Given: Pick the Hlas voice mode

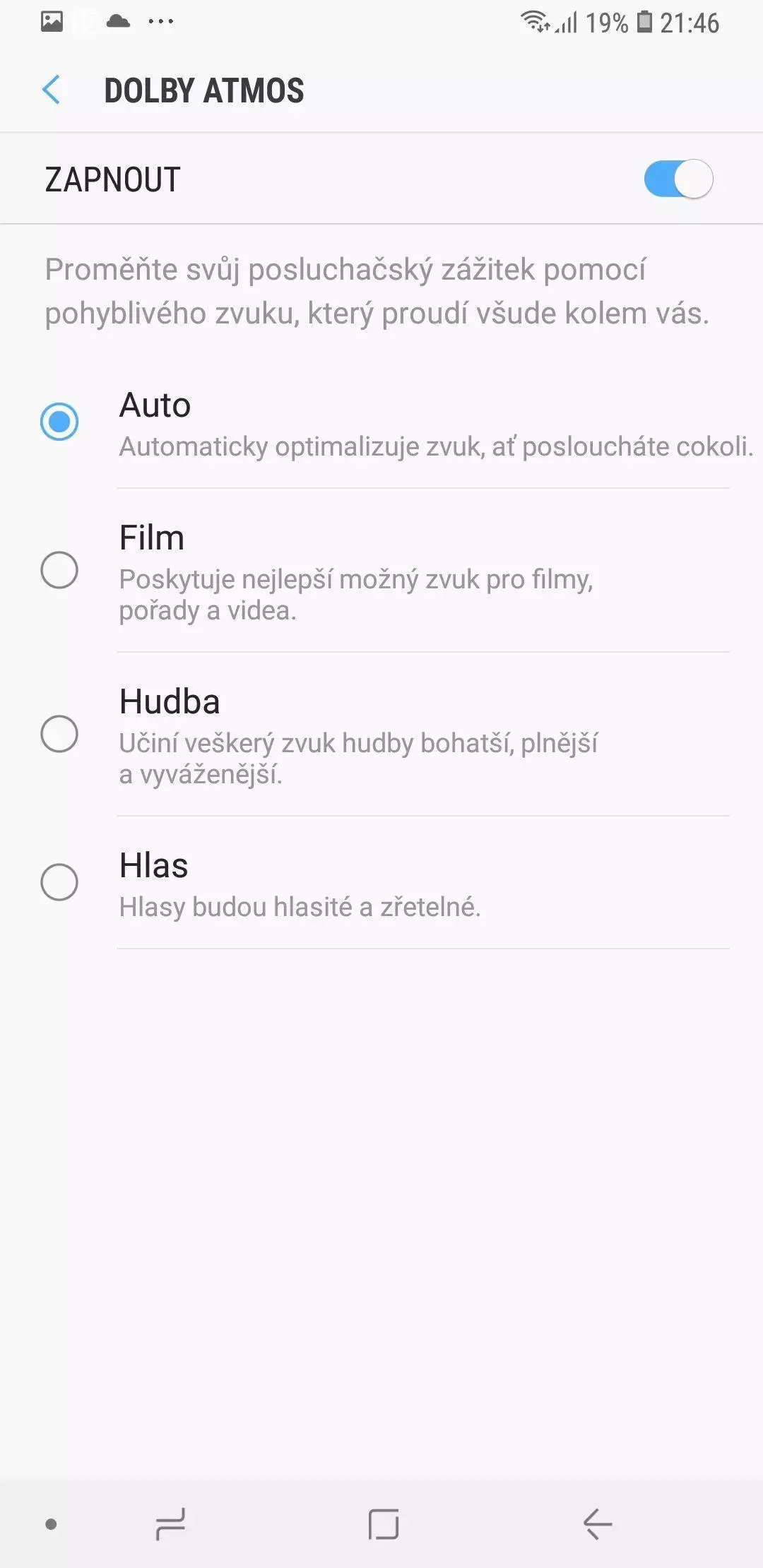Looking at the screenshot, I should pyautogui.click(x=381, y=883).
